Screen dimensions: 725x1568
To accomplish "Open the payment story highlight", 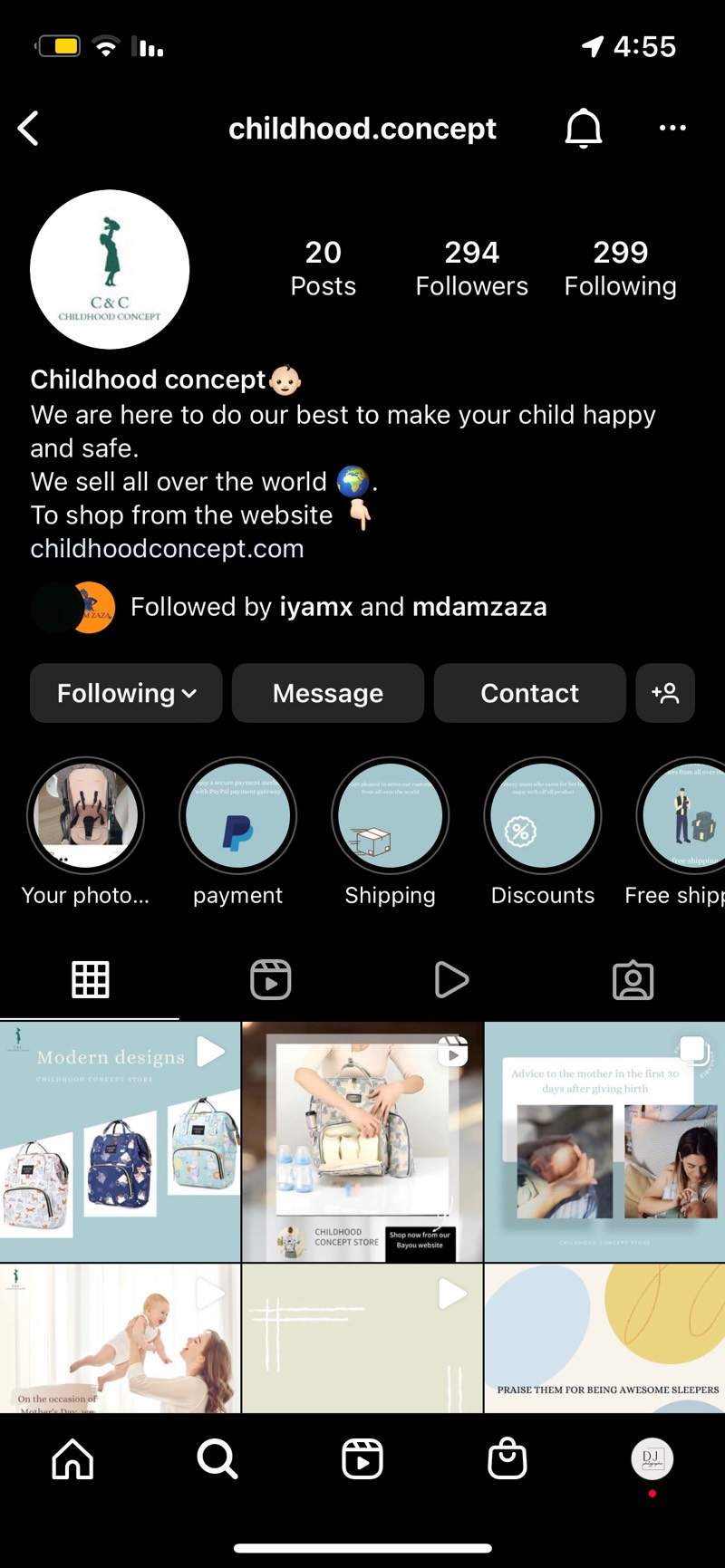I will coord(237,815).
